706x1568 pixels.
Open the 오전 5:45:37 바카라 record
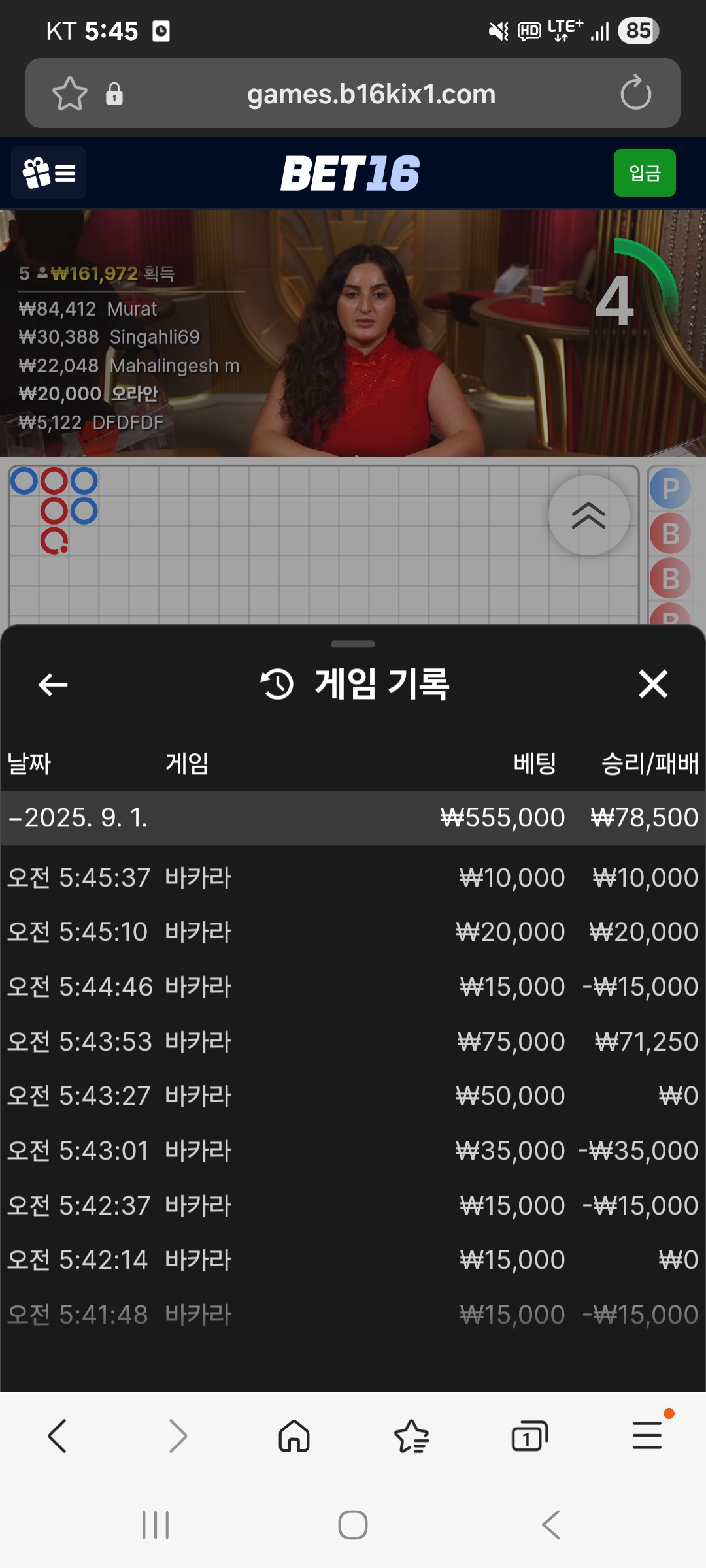353,877
